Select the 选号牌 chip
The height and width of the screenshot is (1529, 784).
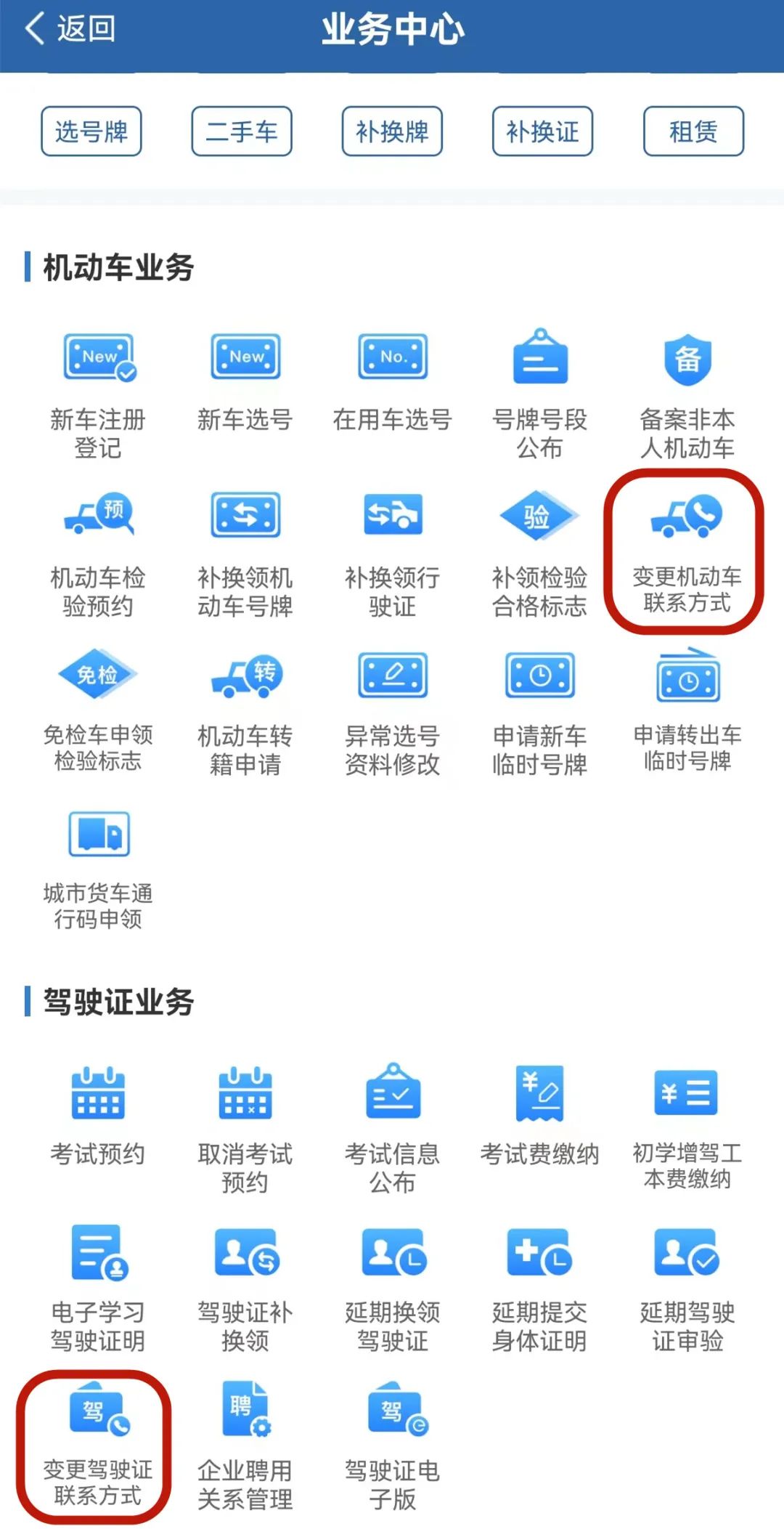coord(91,131)
